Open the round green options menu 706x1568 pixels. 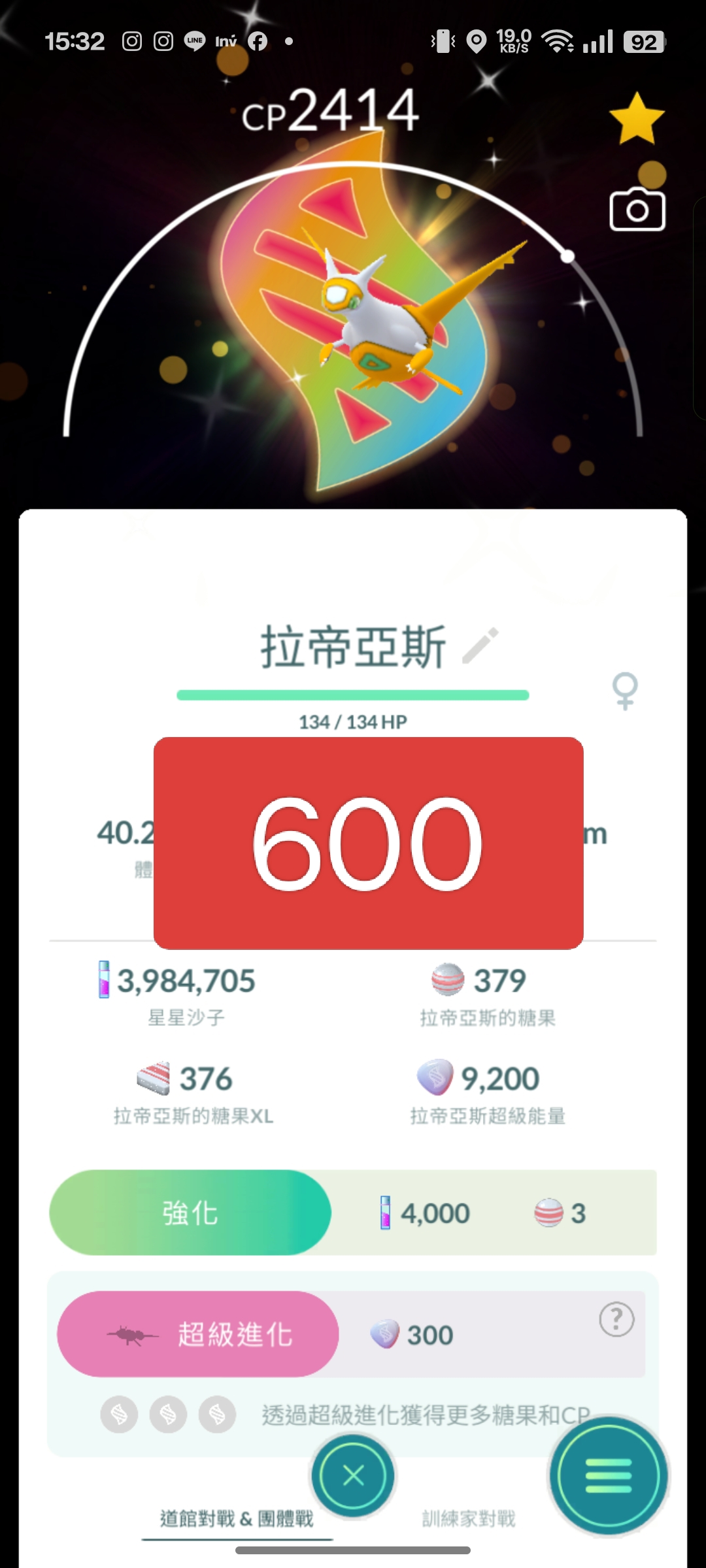coord(609,1475)
